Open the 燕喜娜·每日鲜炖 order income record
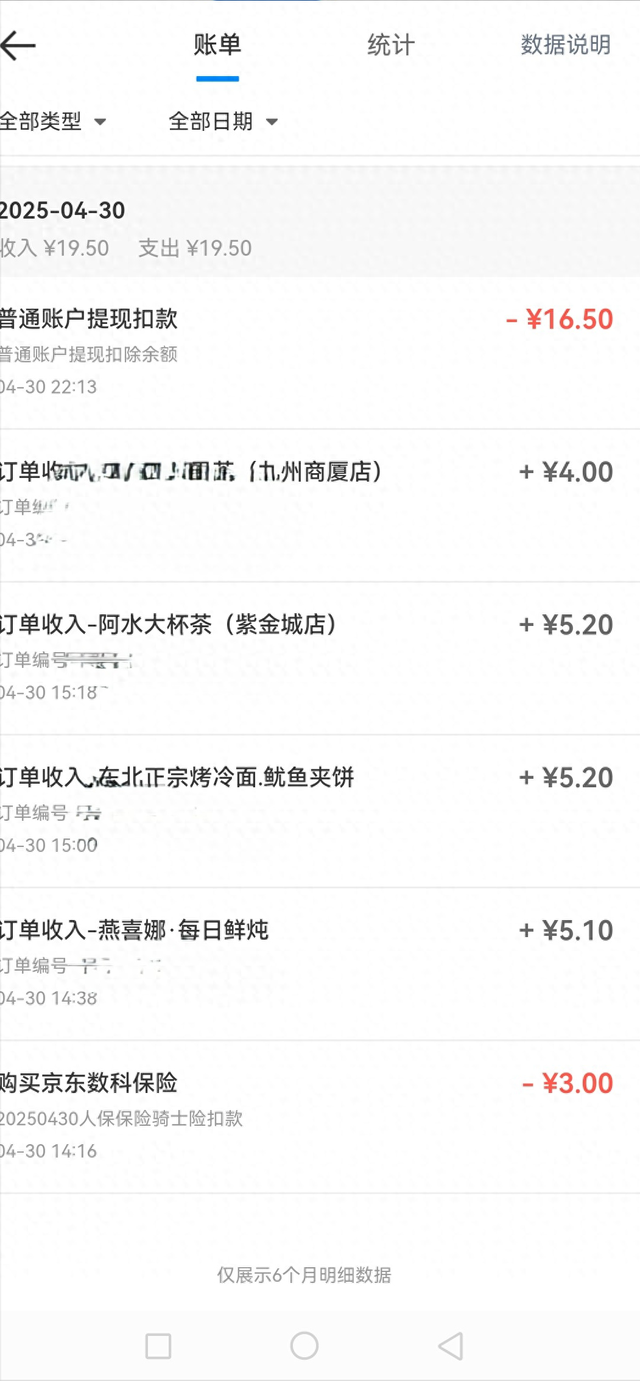 tap(320, 965)
